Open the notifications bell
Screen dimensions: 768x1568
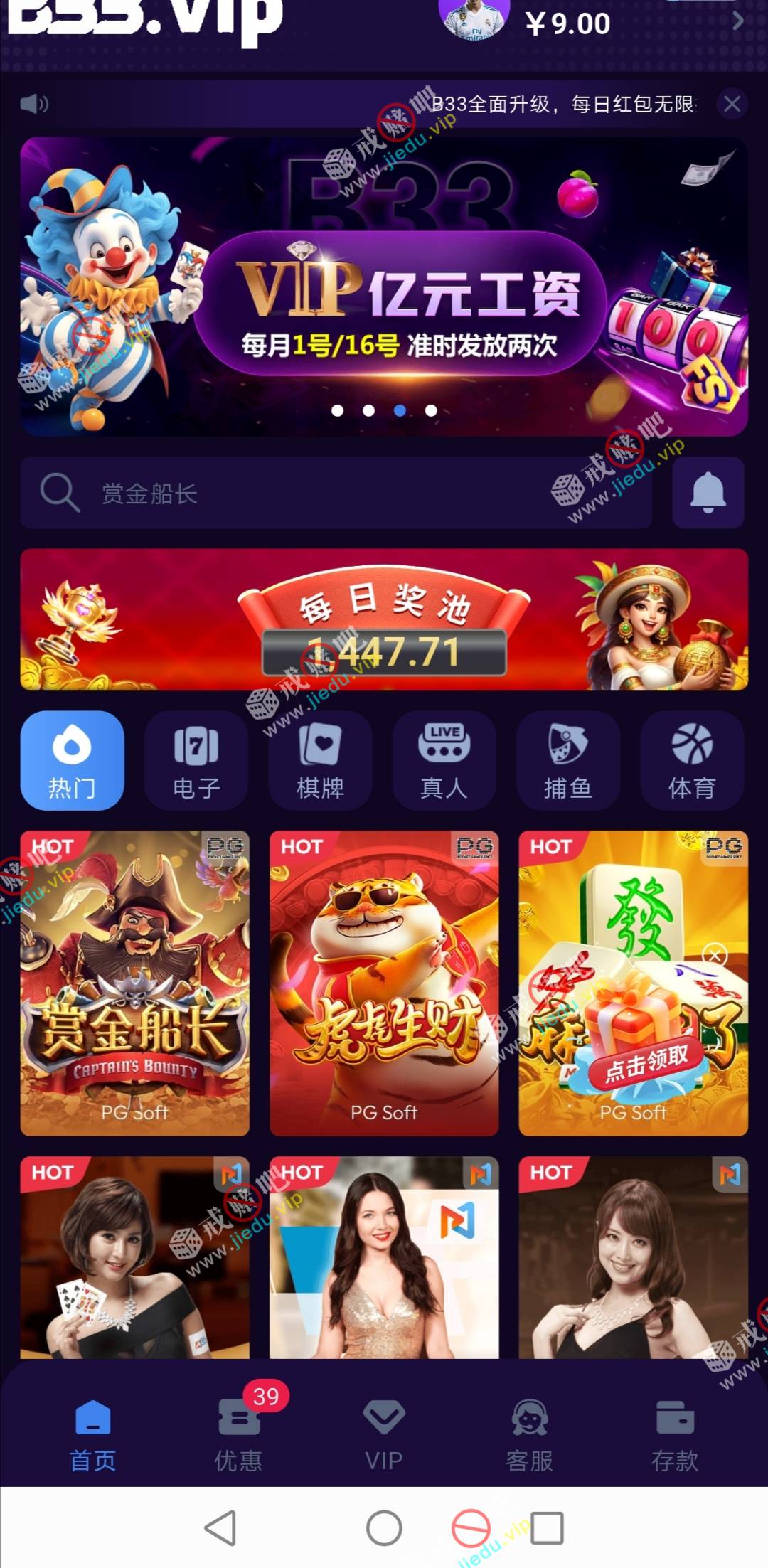[x=708, y=493]
